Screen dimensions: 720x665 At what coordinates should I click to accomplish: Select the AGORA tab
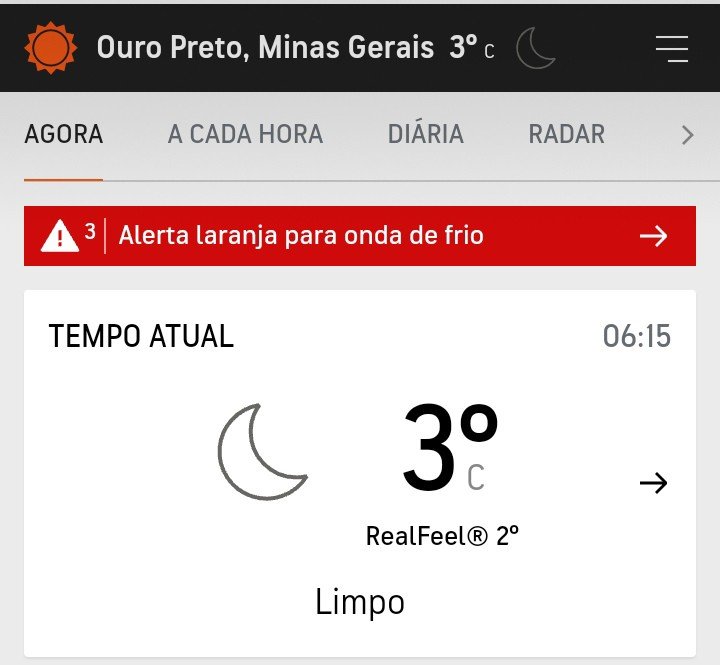[63, 134]
